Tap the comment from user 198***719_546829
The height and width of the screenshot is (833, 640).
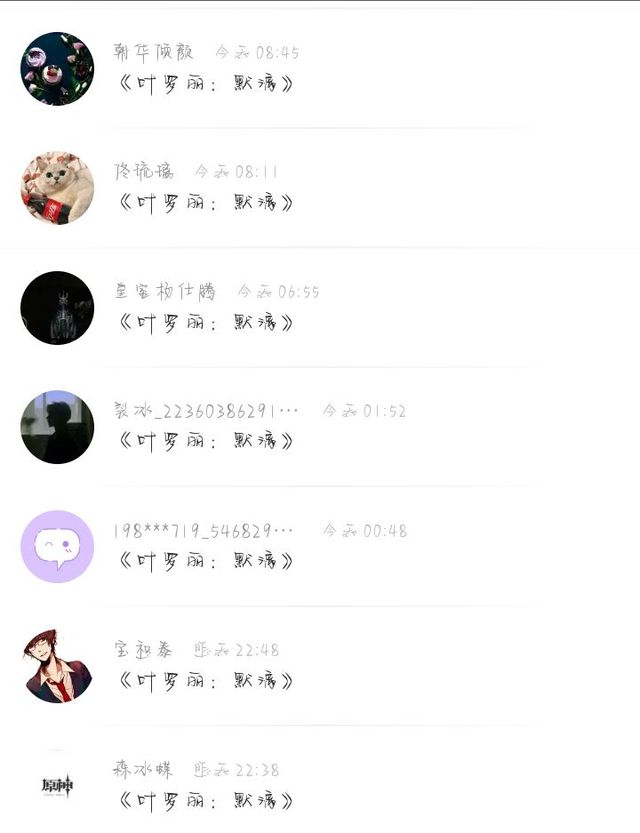pyautogui.click(x=320, y=546)
